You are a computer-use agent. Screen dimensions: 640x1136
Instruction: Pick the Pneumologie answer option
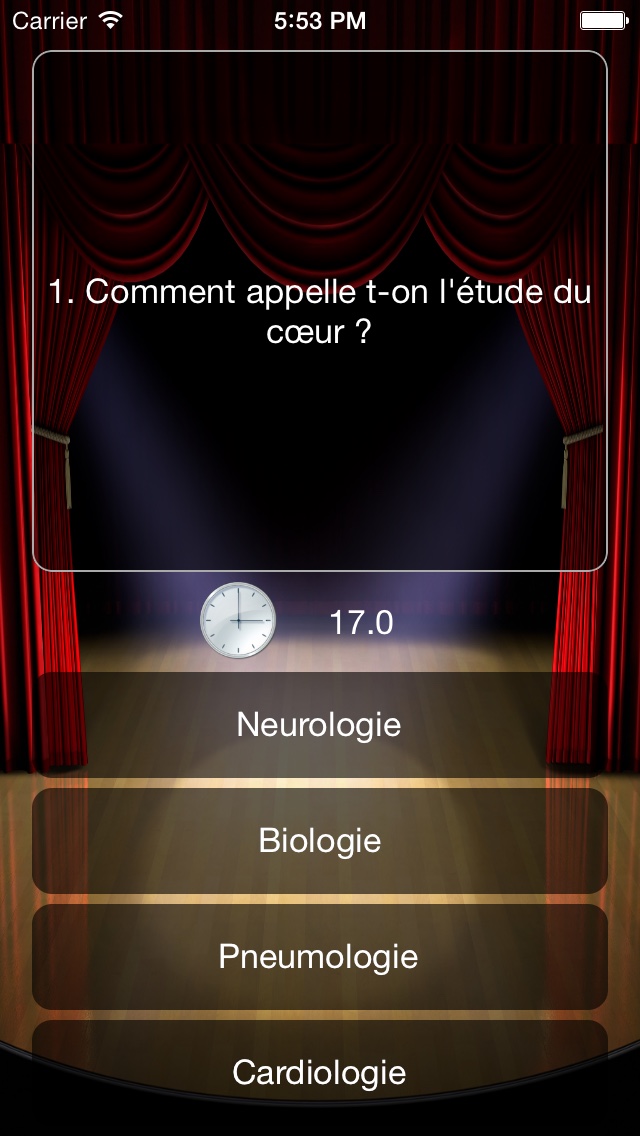point(320,957)
